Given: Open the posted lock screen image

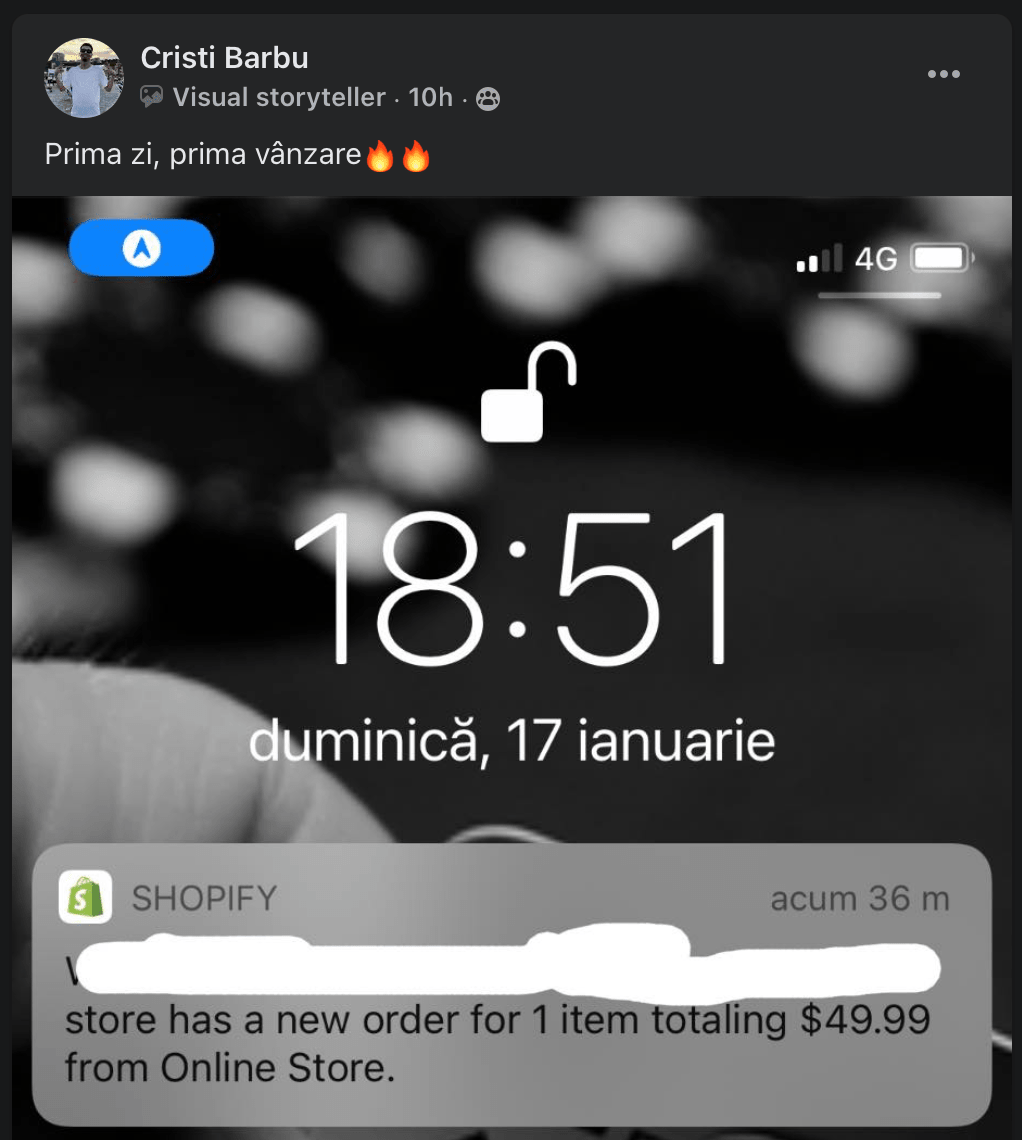Looking at the screenshot, I should click(x=511, y=600).
